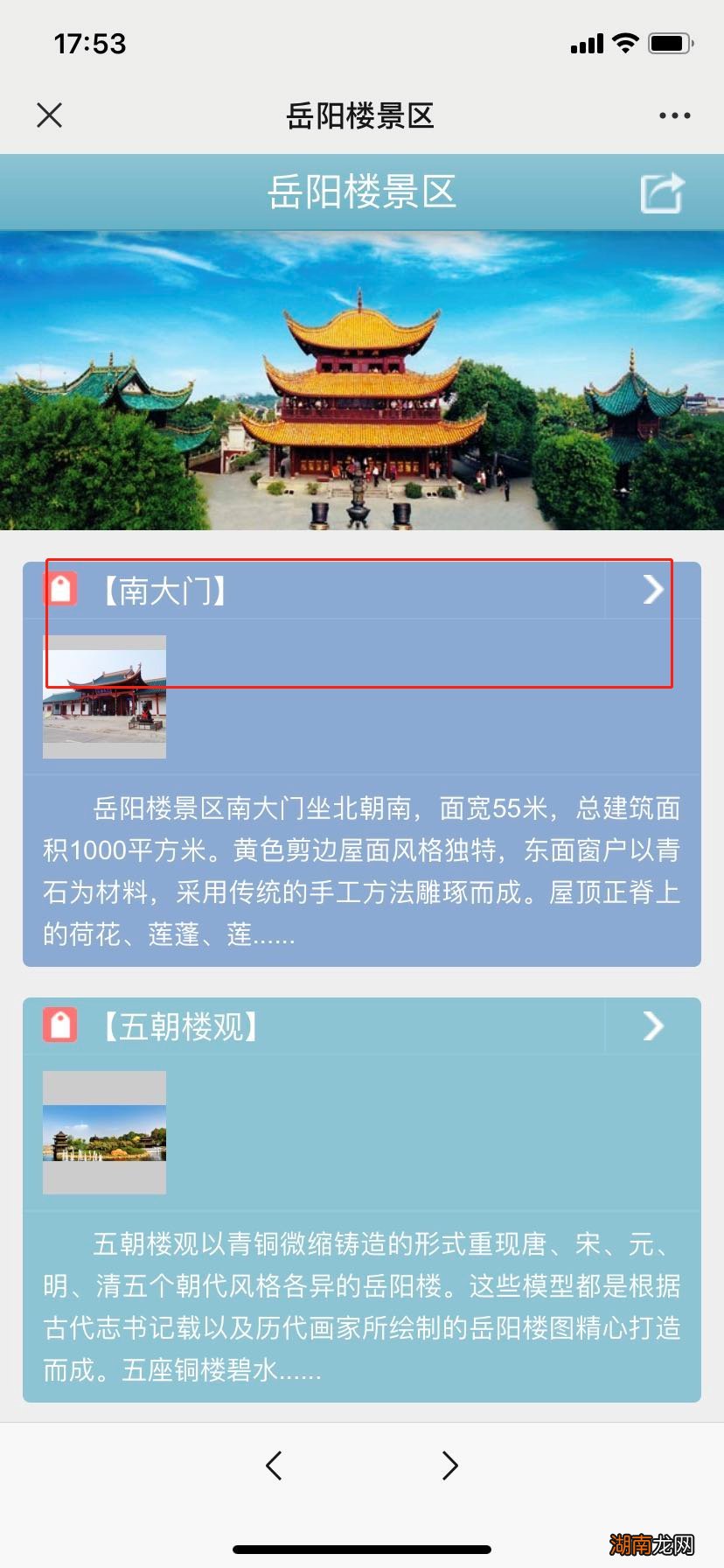This screenshot has height=1568, width=724.
Task: Click the red tag icon beside 南大门
Action: (59, 590)
